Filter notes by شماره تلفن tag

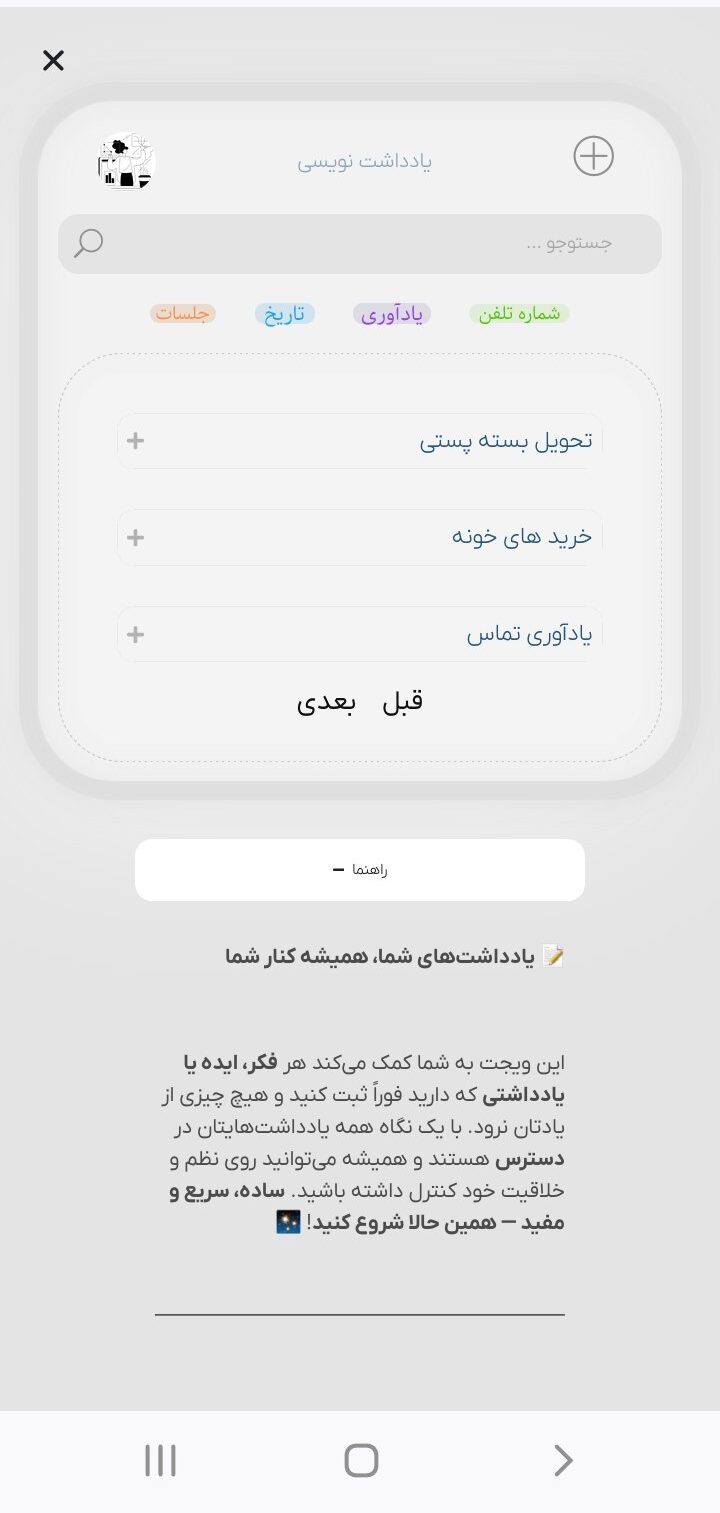tap(519, 314)
